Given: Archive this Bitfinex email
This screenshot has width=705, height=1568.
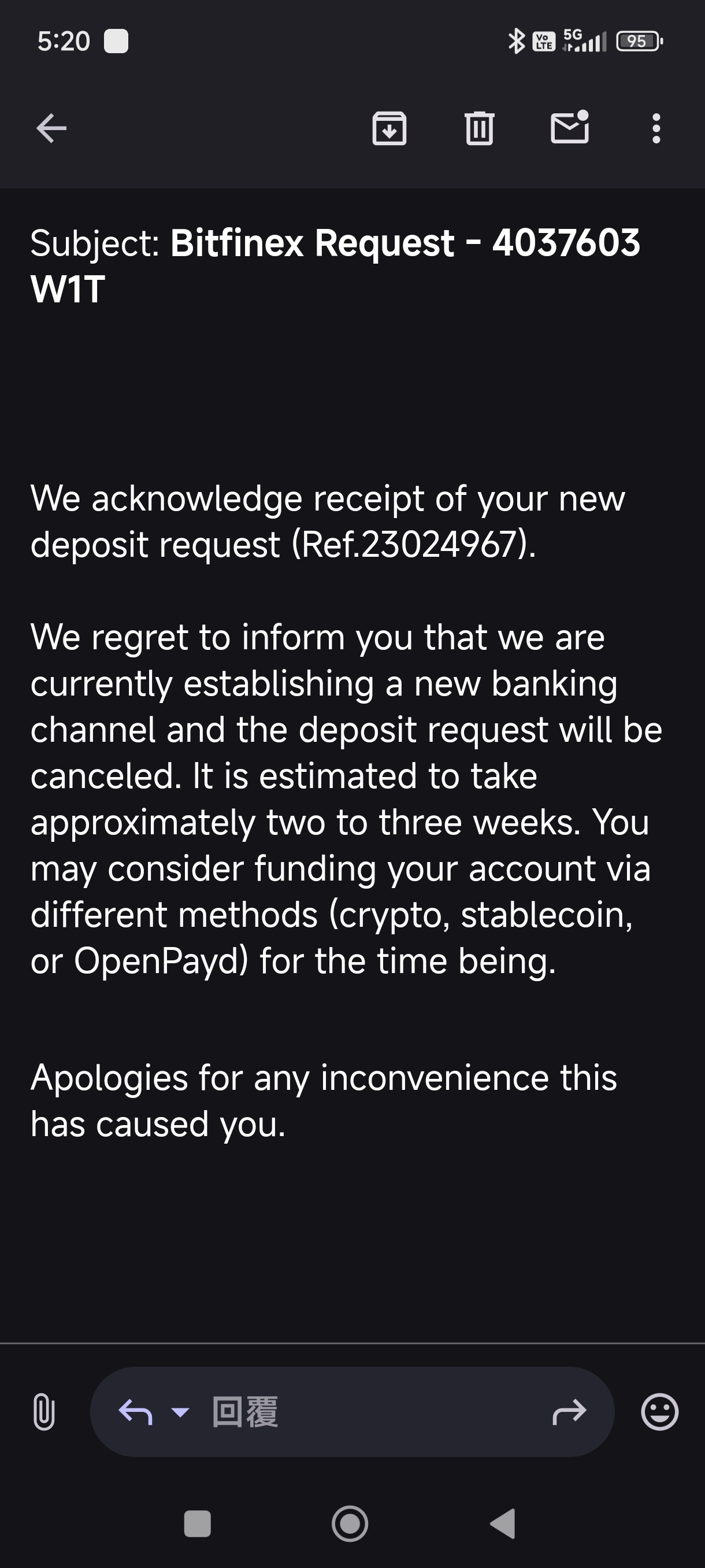Looking at the screenshot, I should pyautogui.click(x=389, y=128).
